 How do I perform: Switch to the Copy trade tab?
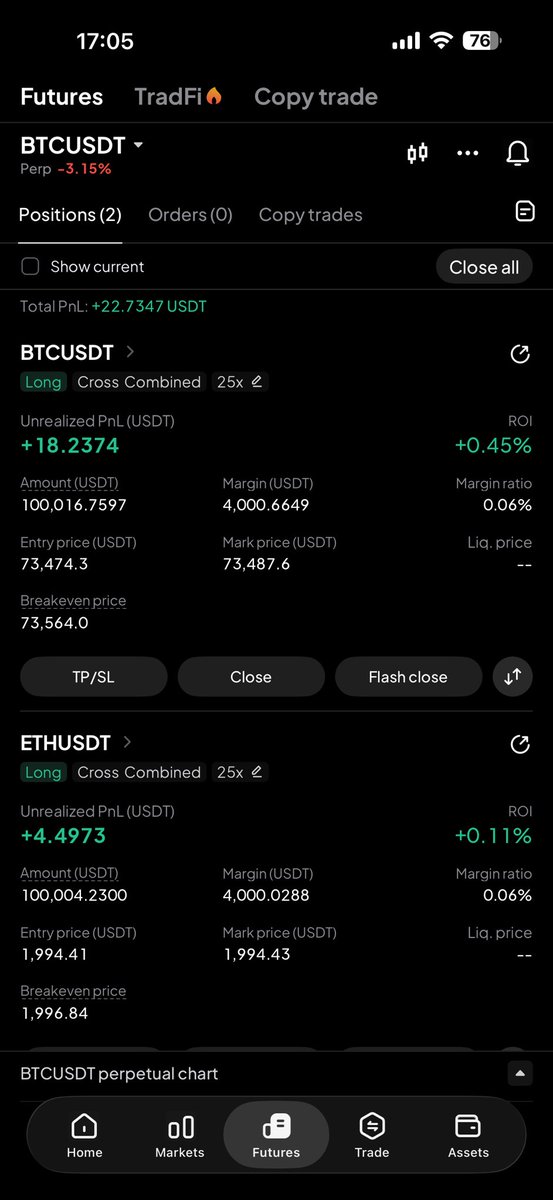point(316,97)
